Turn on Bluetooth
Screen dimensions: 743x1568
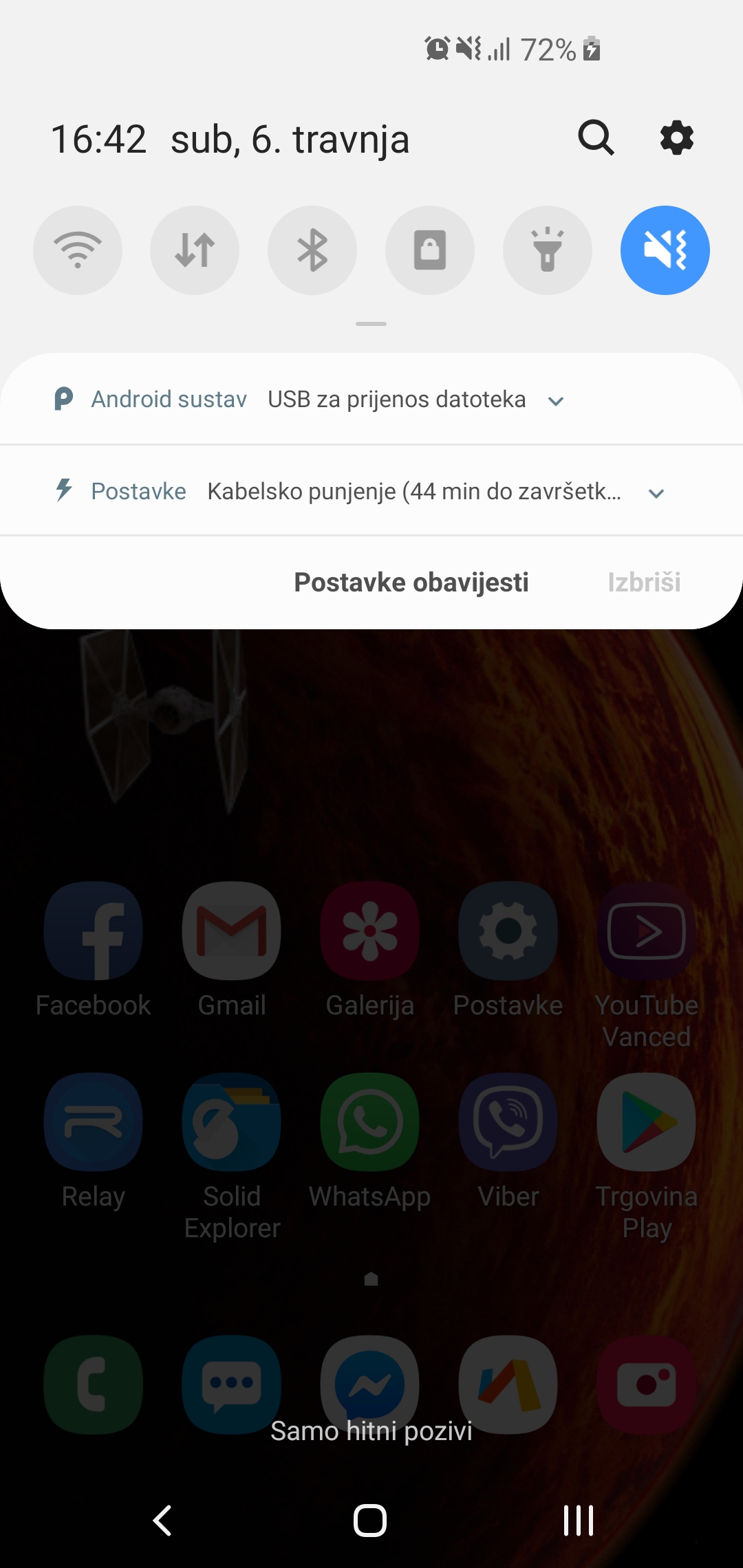[312, 250]
